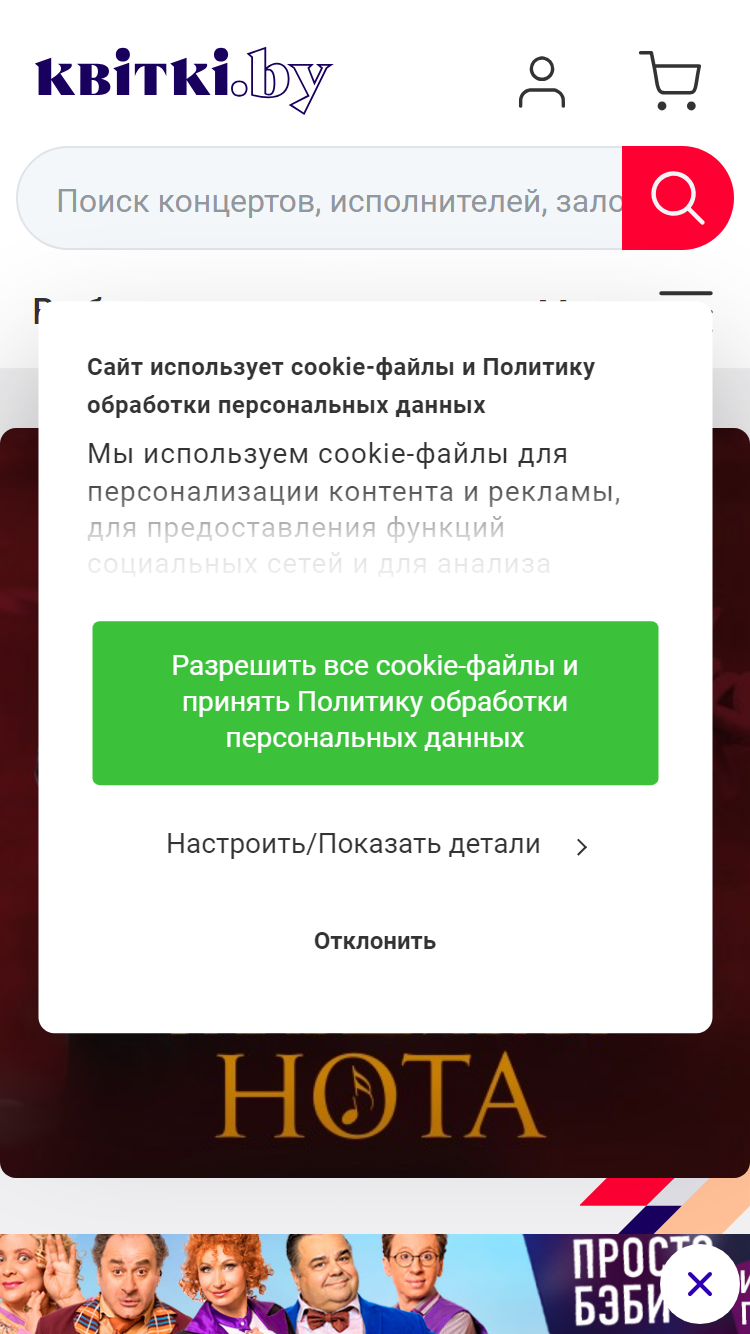Open the user account profile icon
This screenshot has height=1334, width=750.
(x=542, y=82)
